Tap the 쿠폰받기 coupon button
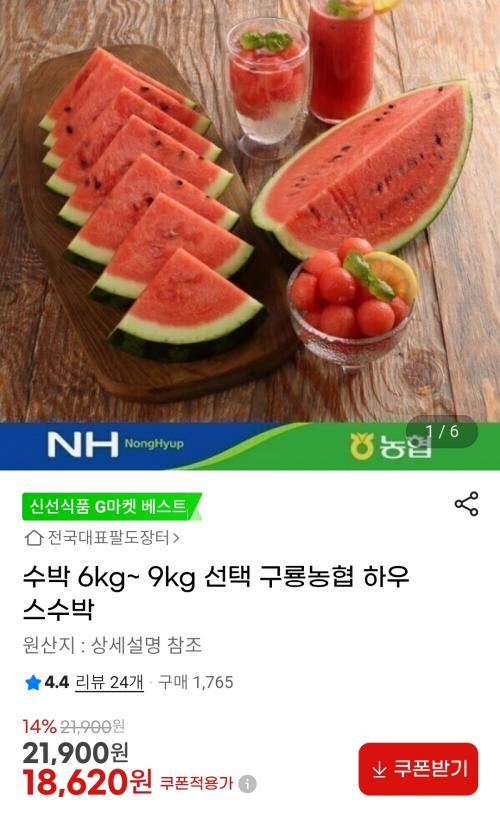500x815 pixels. [418, 769]
